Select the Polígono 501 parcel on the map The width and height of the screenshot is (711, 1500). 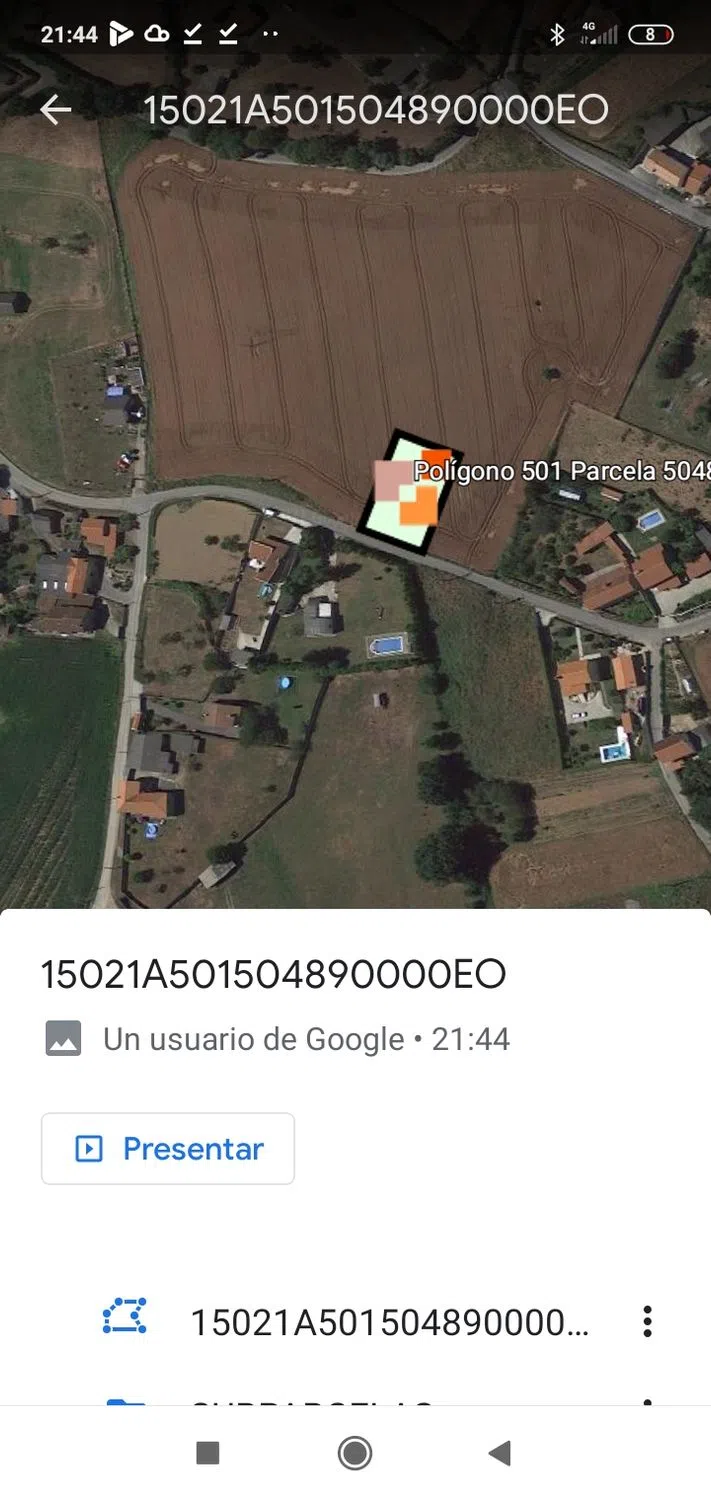point(408,493)
